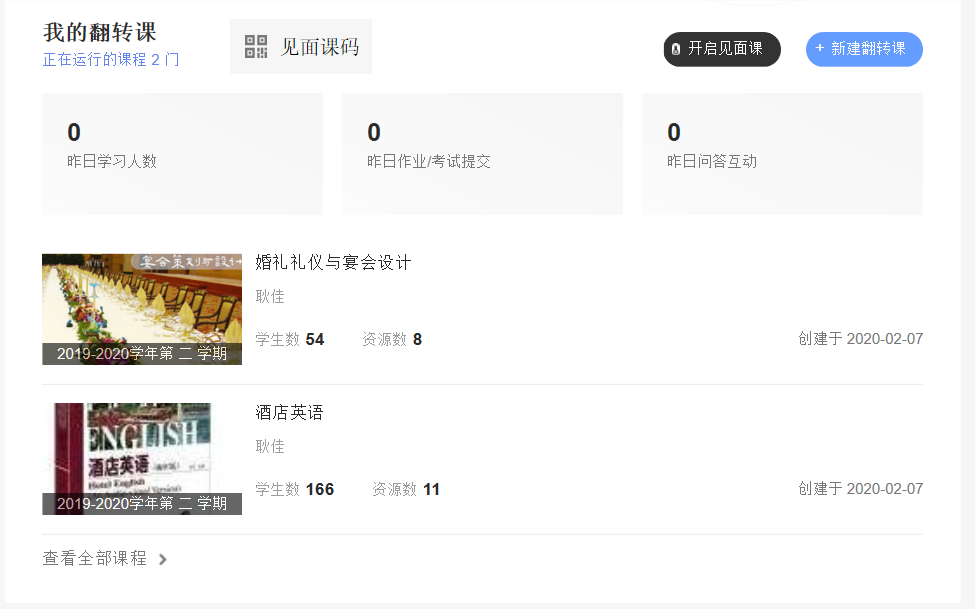Open the 昨日学习人数 stats card
The image size is (975, 609).
[182, 153]
